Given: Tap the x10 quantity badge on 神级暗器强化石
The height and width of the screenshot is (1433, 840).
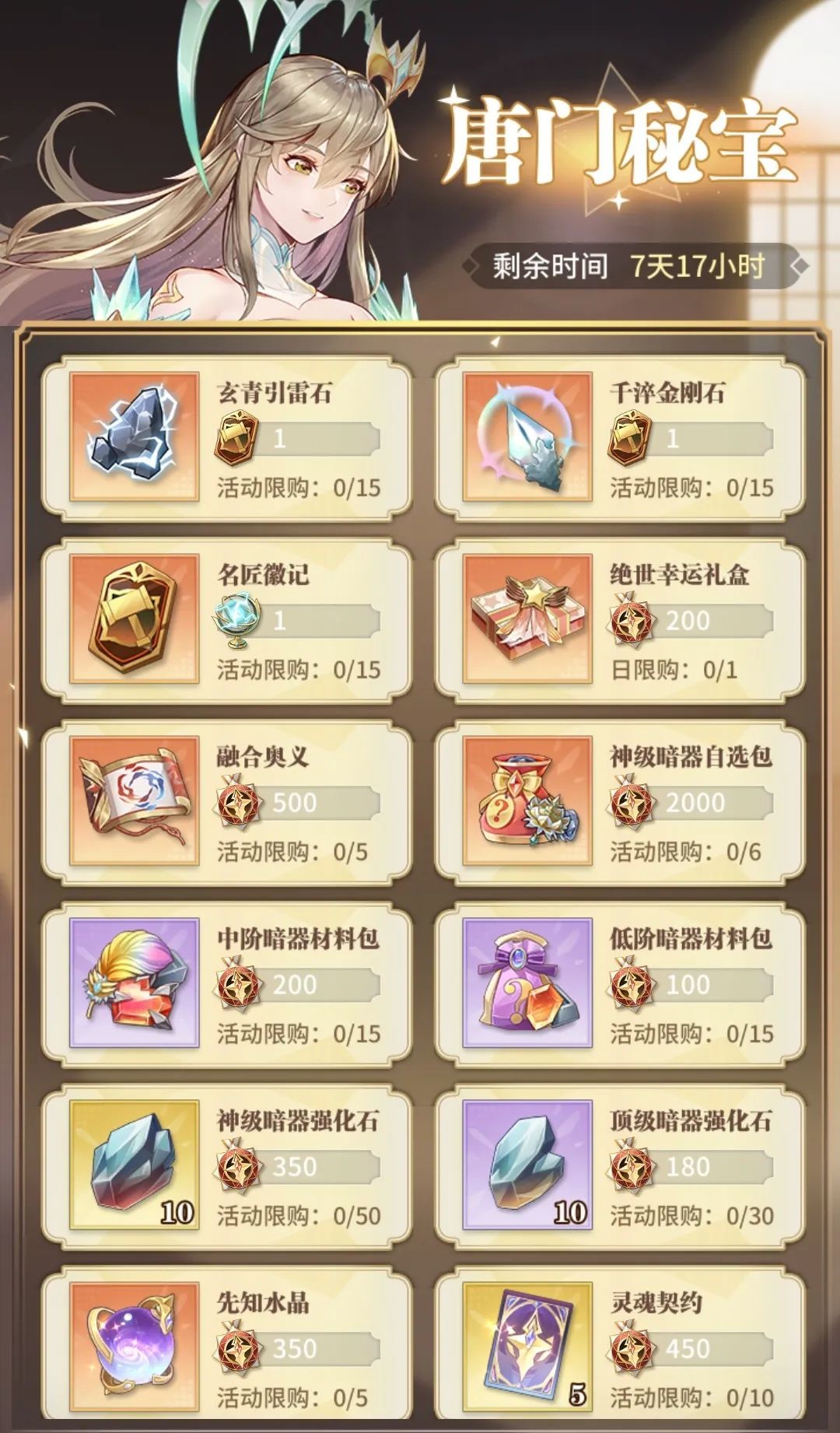Looking at the screenshot, I should (x=178, y=1212).
